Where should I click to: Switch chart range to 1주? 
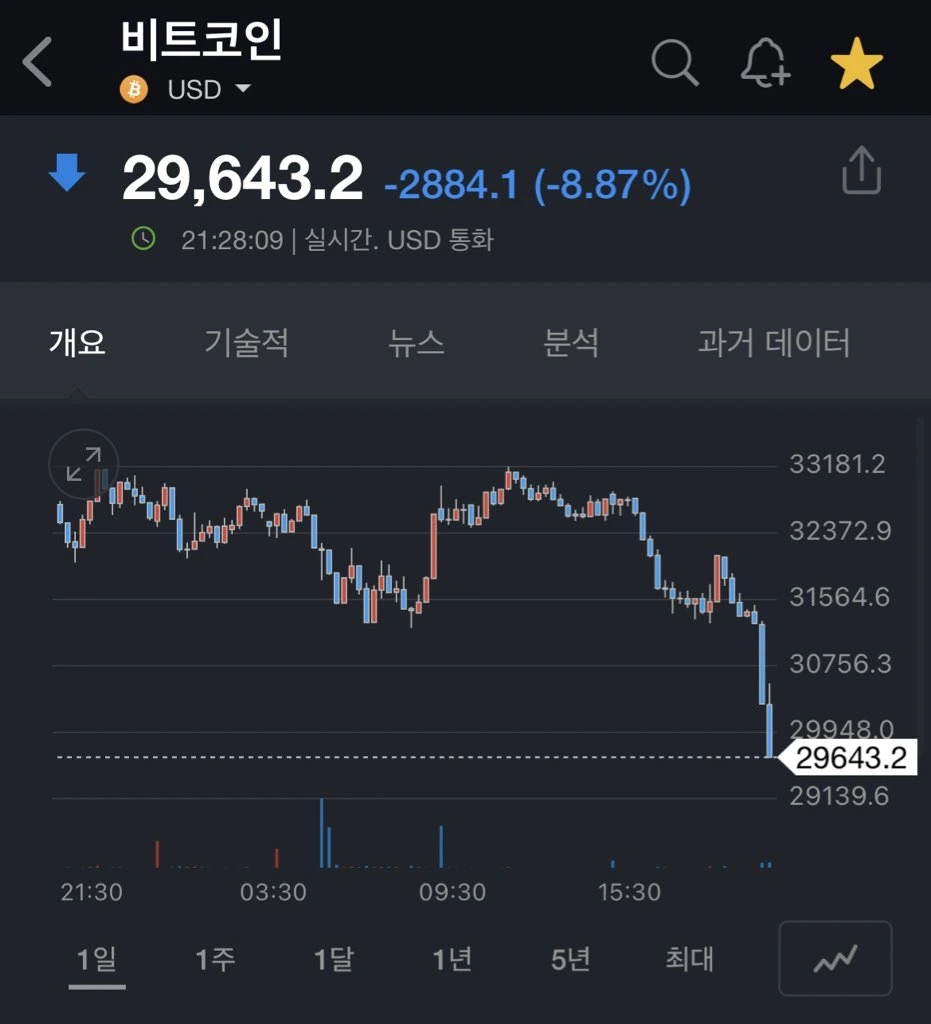point(215,960)
